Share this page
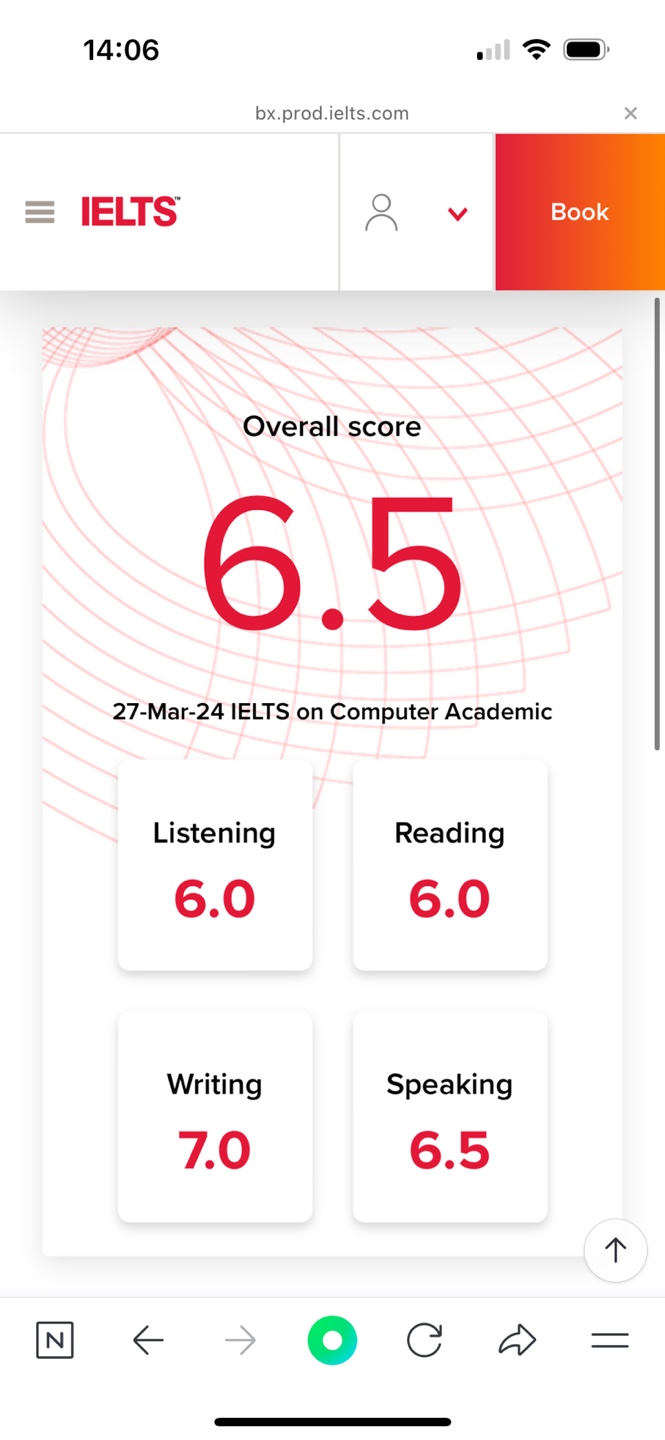This screenshot has width=665, height=1440. [517, 1340]
